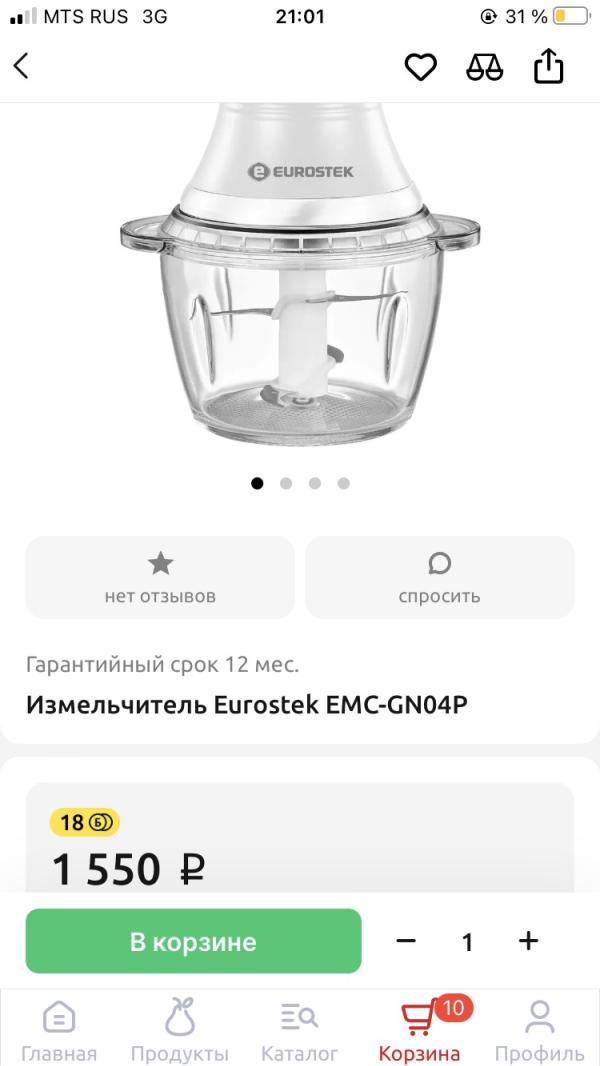Image resolution: width=600 pixels, height=1066 pixels.
Task: Decrease quantity with the minus button
Action: [405, 941]
